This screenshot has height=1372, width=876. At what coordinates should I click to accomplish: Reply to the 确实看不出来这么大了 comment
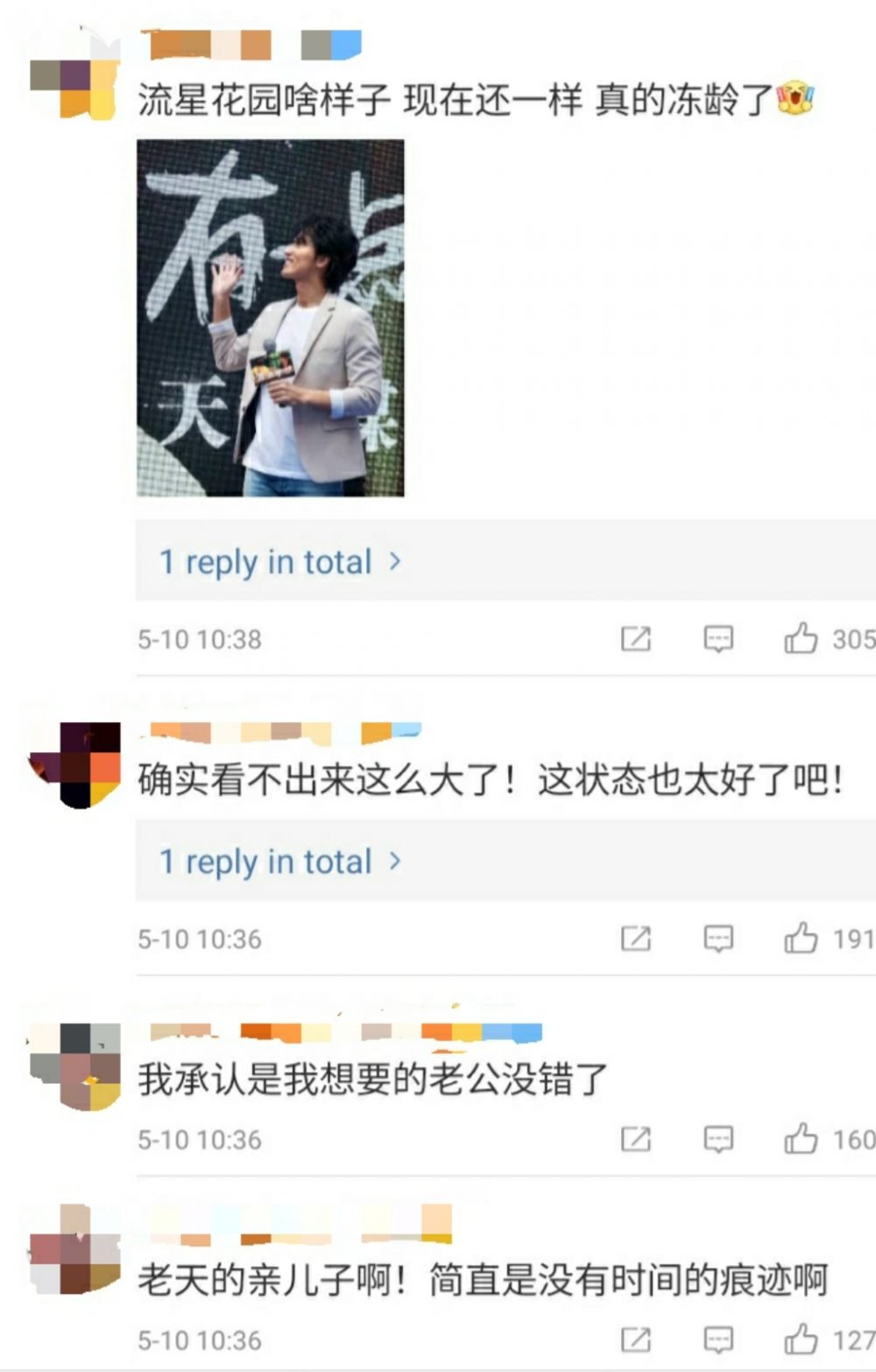[718, 939]
